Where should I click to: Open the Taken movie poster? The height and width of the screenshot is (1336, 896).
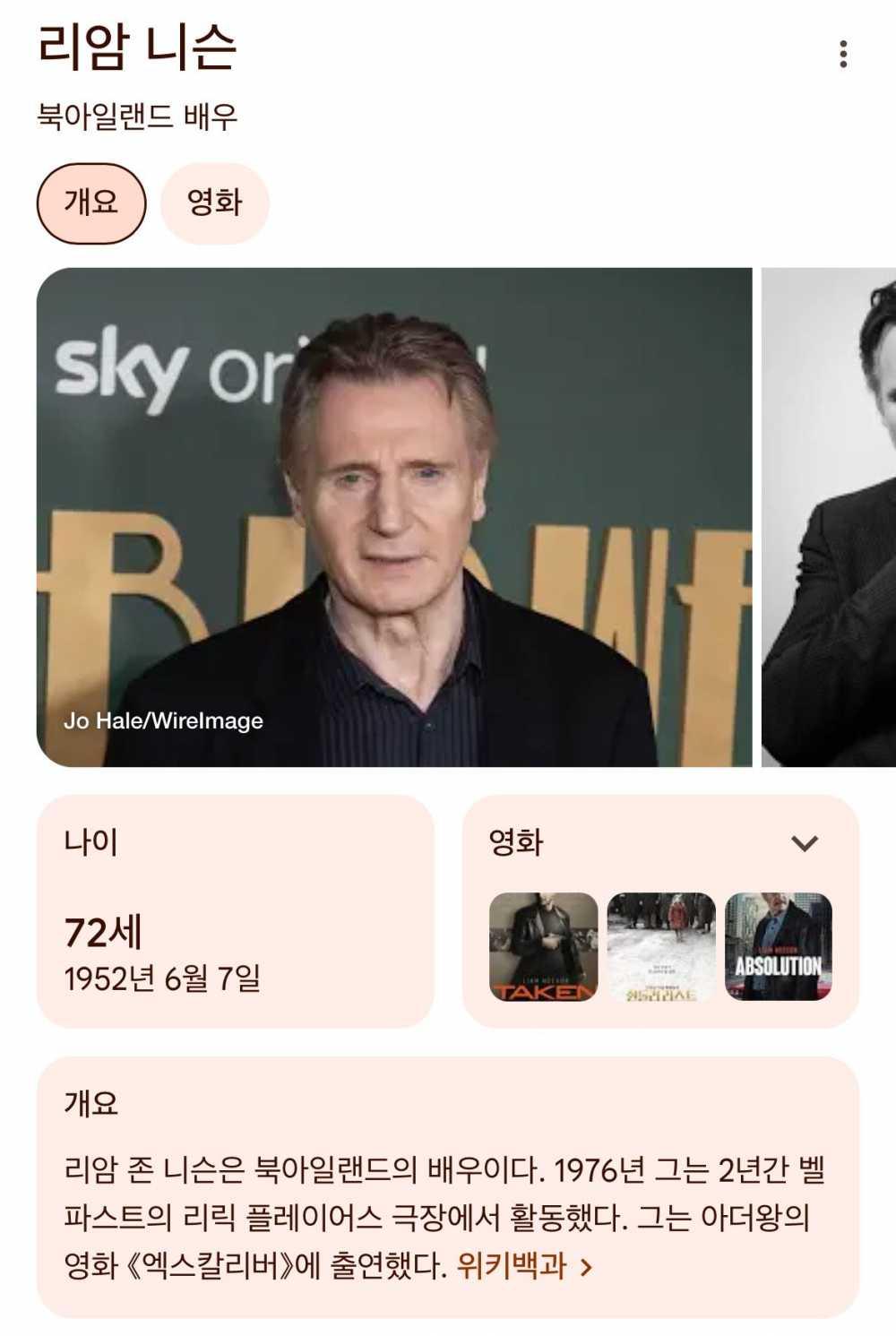(543, 946)
